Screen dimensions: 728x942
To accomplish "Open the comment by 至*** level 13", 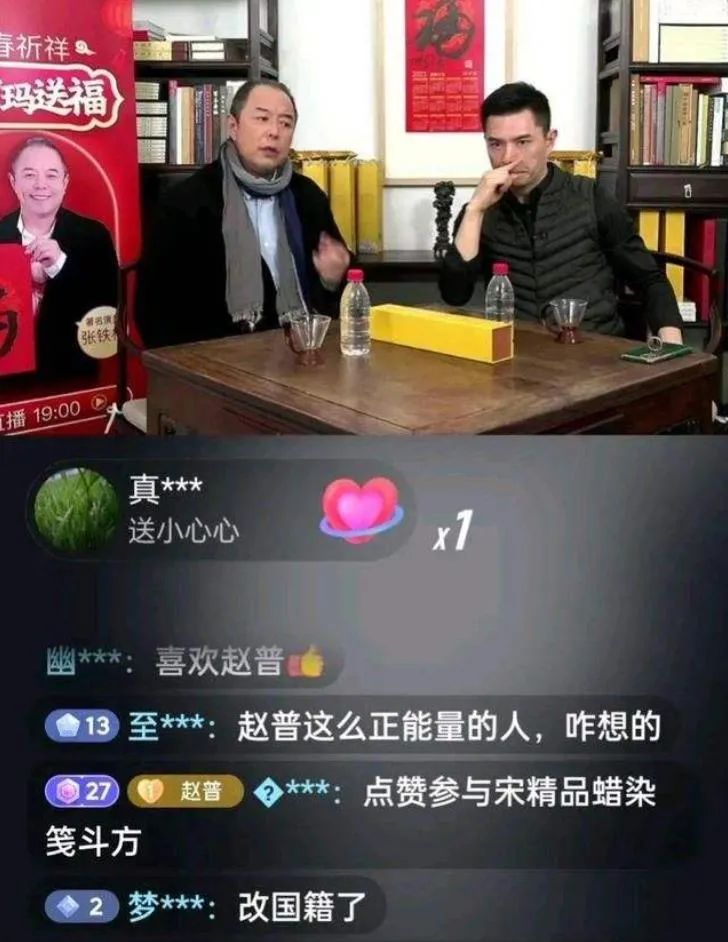I will point(353,727).
